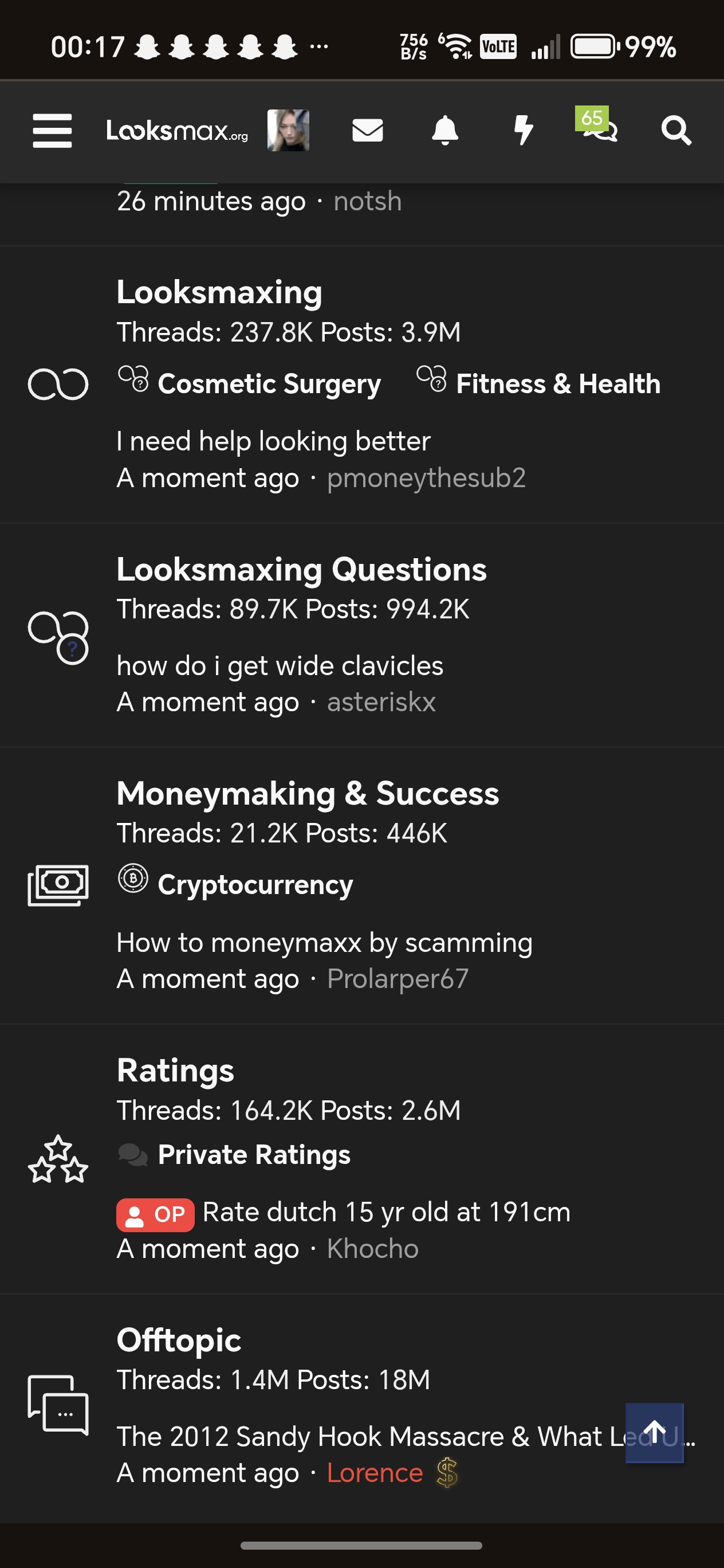Open the messages inbox envelope icon
This screenshot has height=1568, width=724.
coord(368,130)
